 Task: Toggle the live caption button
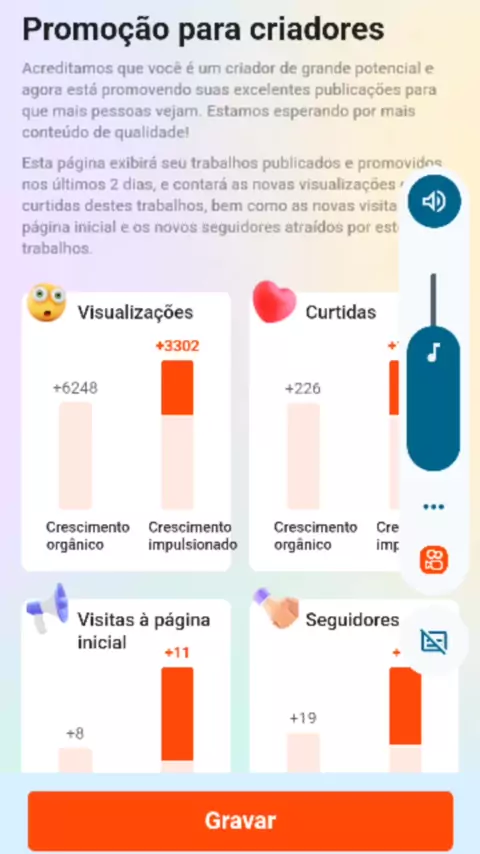(434, 641)
